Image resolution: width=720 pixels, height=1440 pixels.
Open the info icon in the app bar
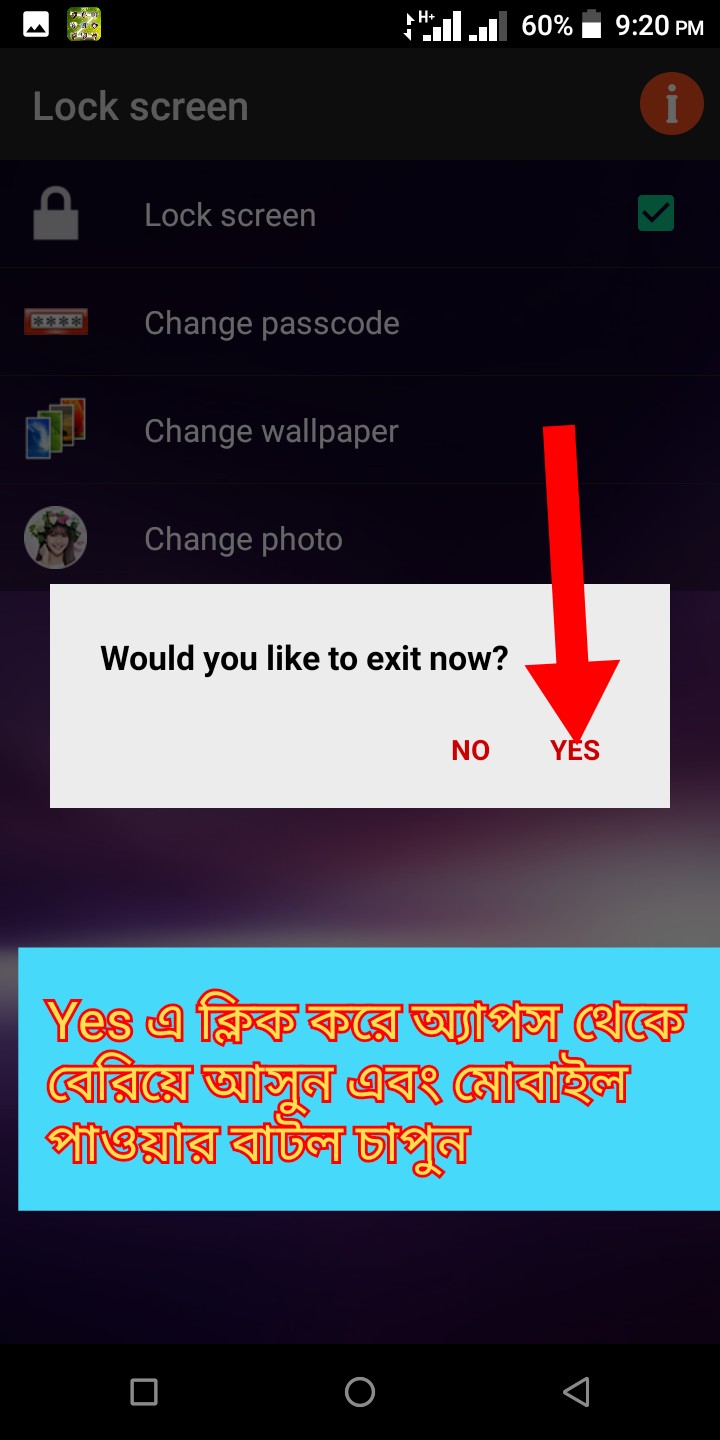point(671,103)
